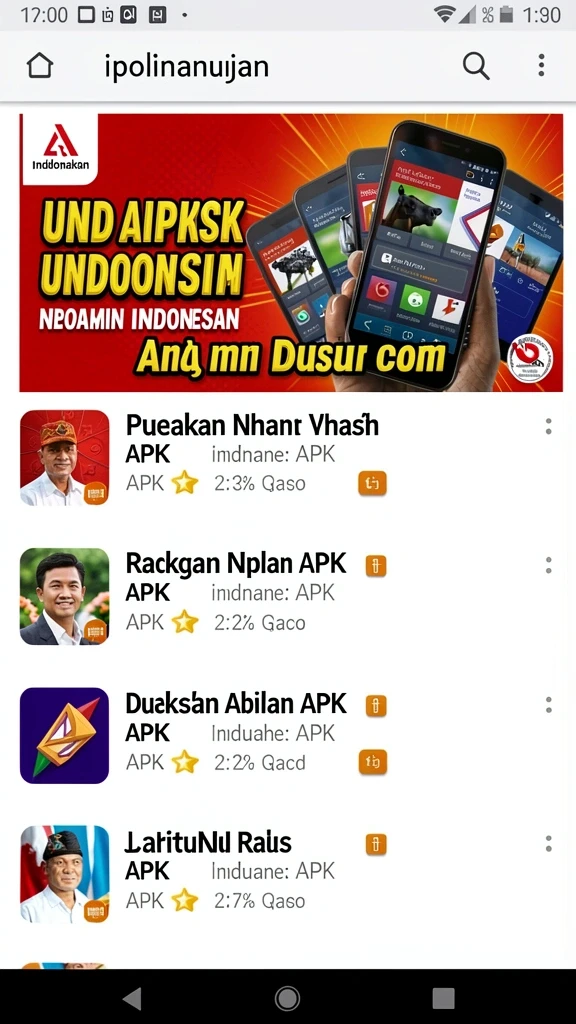This screenshot has height=1024, width=576.
Task: Open the Pueakan Nhant Vhash APK entry
Action: click(287, 458)
